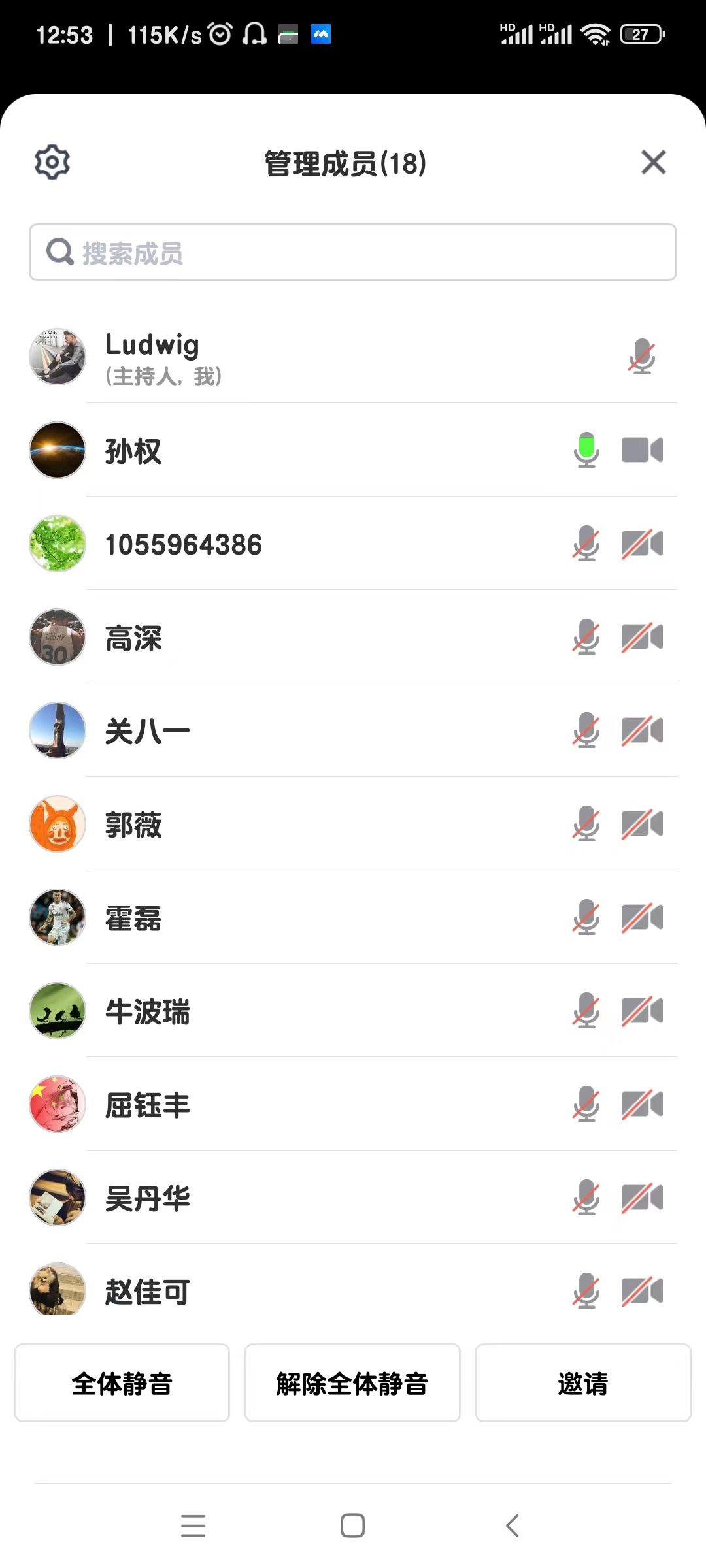Tap the camera icon beside 高深
The image size is (706, 1568).
(x=642, y=637)
